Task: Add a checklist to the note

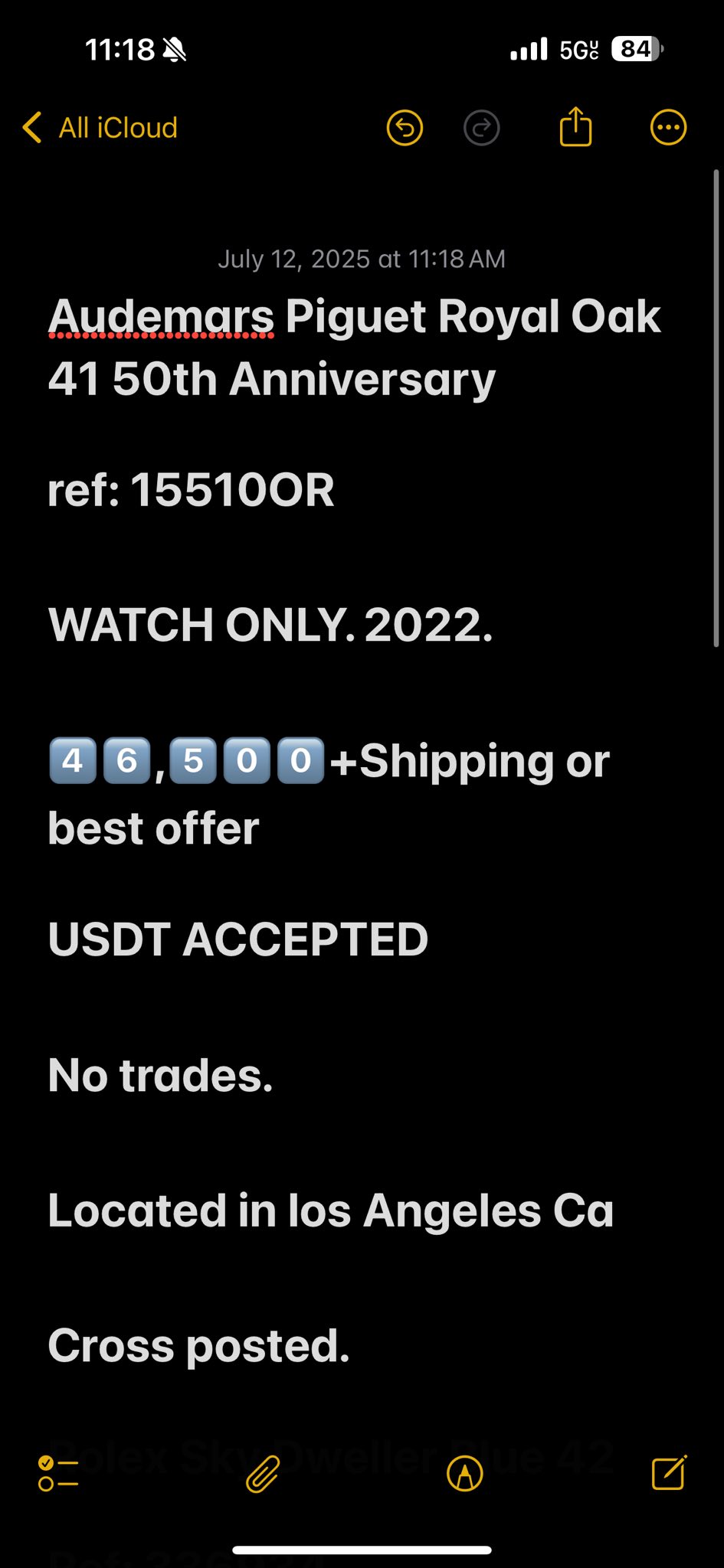Action: pyautogui.click(x=58, y=1474)
